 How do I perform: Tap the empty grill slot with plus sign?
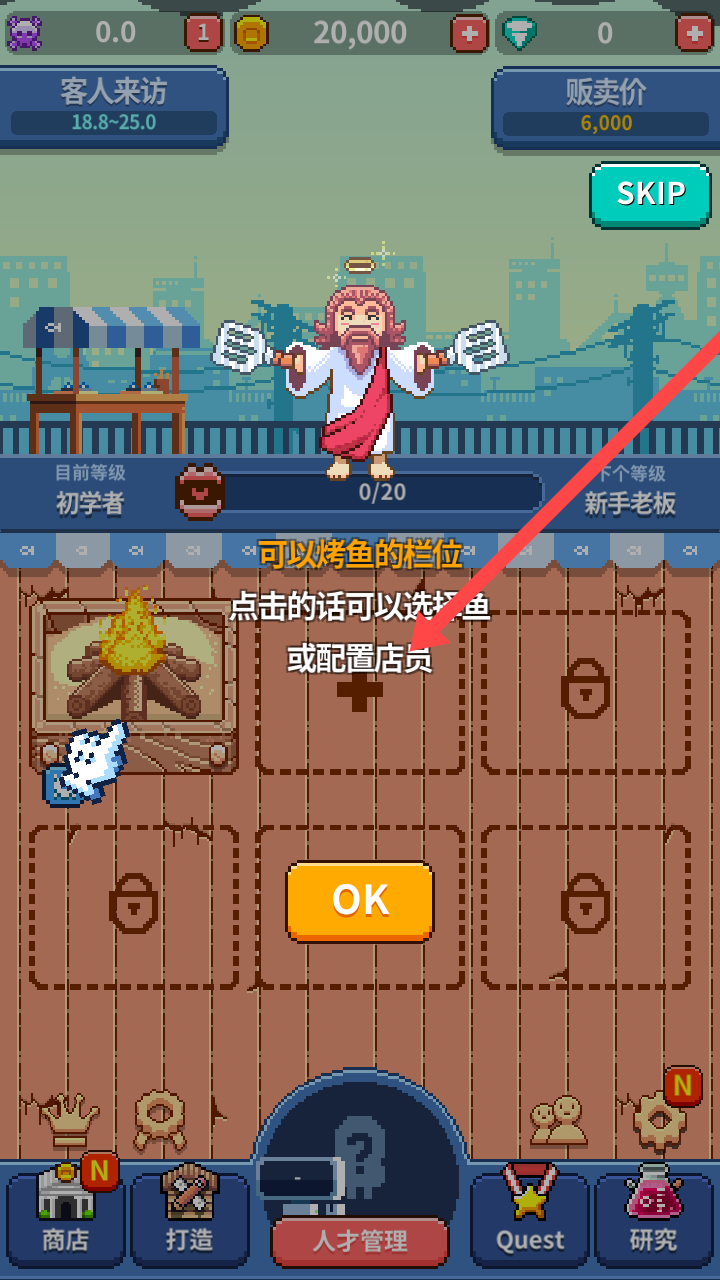(x=360, y=692)
